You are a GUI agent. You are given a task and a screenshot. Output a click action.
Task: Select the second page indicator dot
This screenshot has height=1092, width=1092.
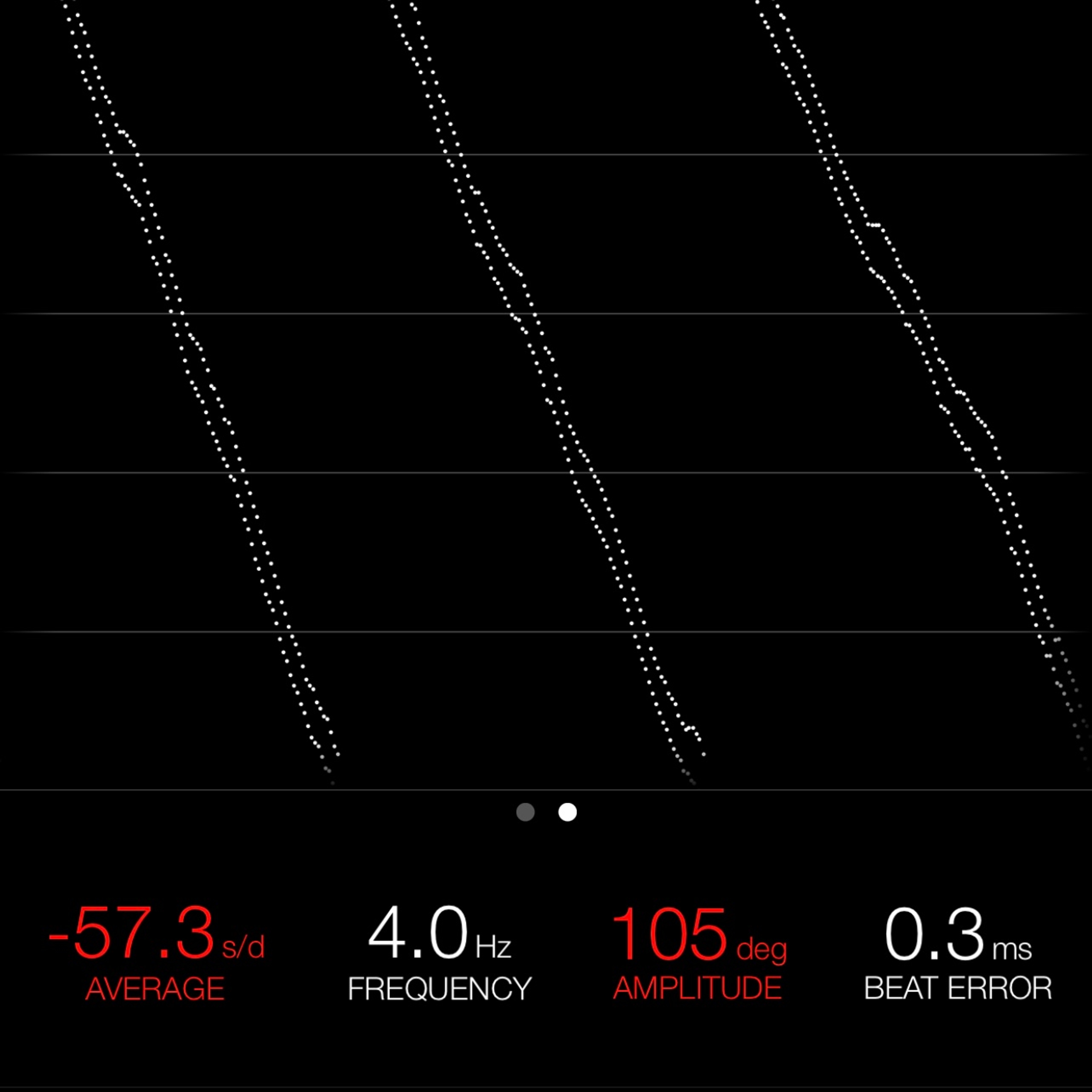[x=568, y=812]
